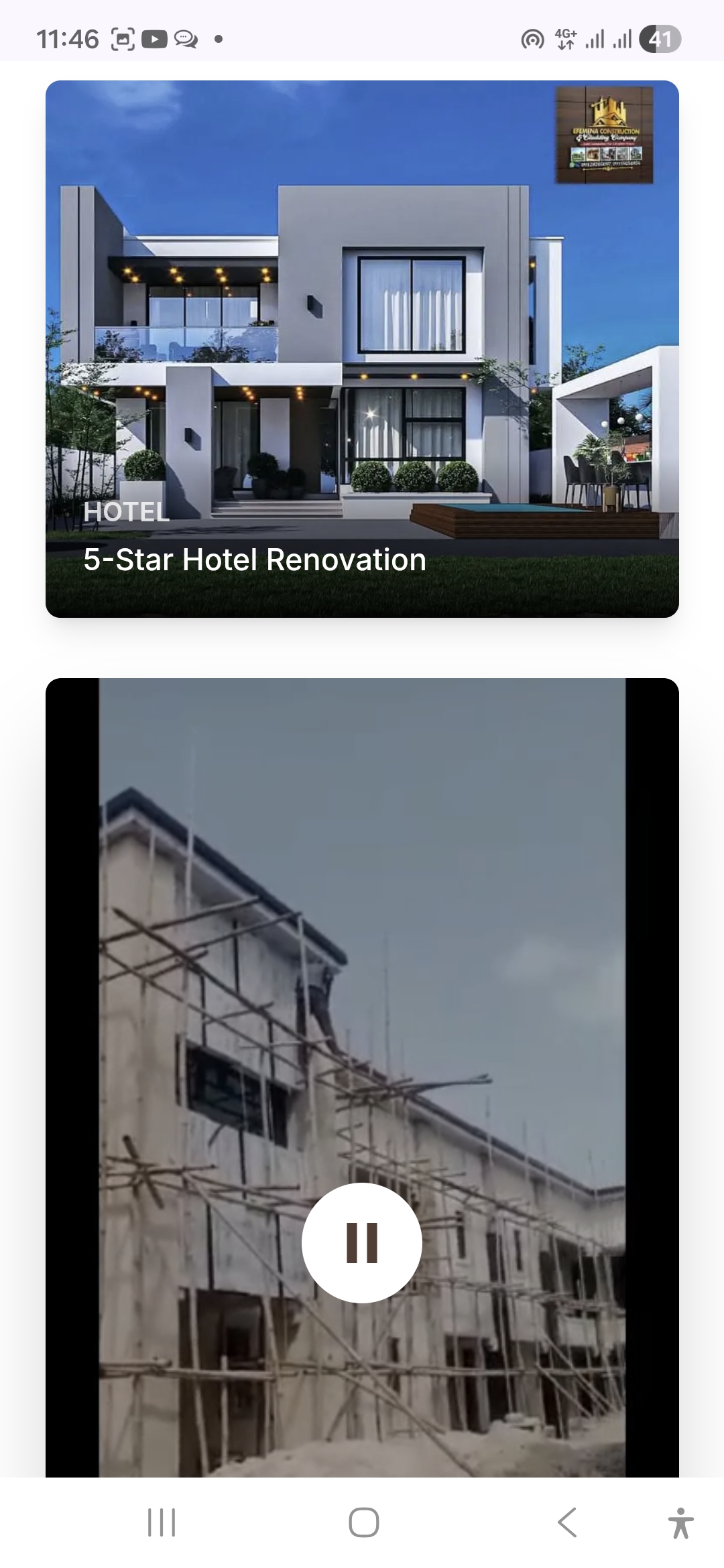724x1568 pixels.
Task: Open the recent apps overview
Action: point(161,1522)
